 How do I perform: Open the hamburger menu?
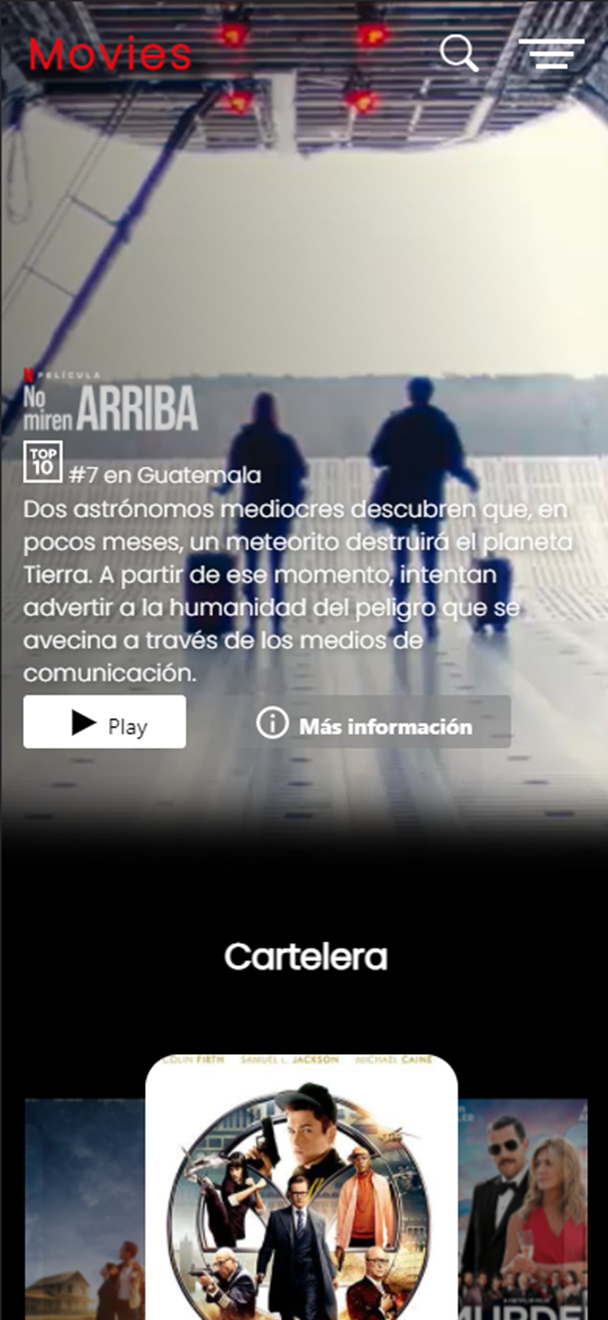pos(552,53)
